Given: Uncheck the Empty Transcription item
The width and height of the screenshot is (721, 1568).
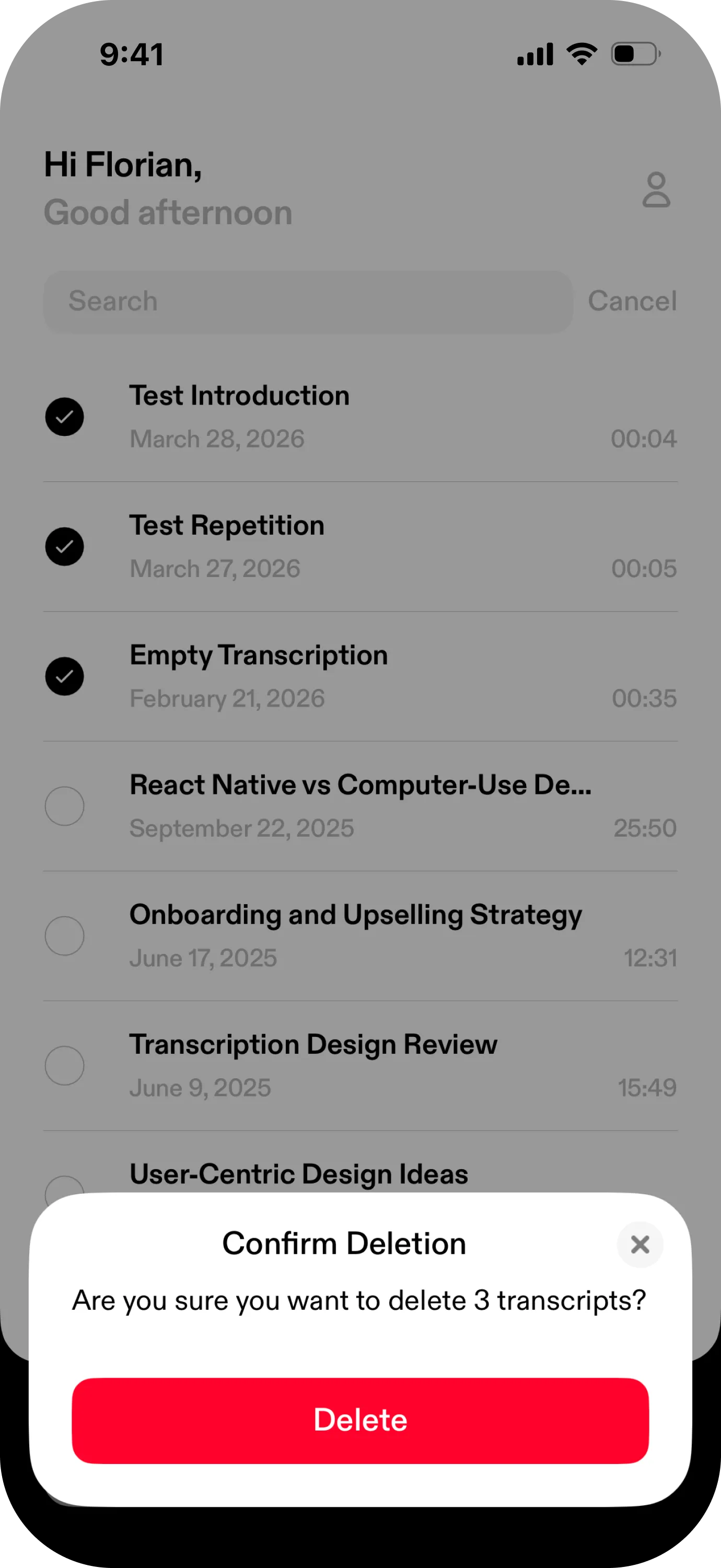Looking at the screenshot, I should pos(64,676).
